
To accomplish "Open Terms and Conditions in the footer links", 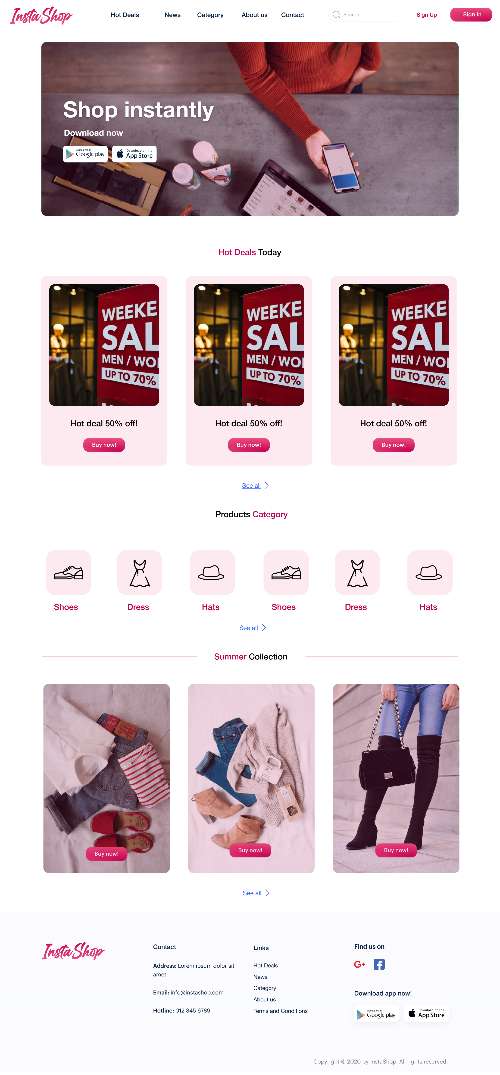I will 281,1011.
